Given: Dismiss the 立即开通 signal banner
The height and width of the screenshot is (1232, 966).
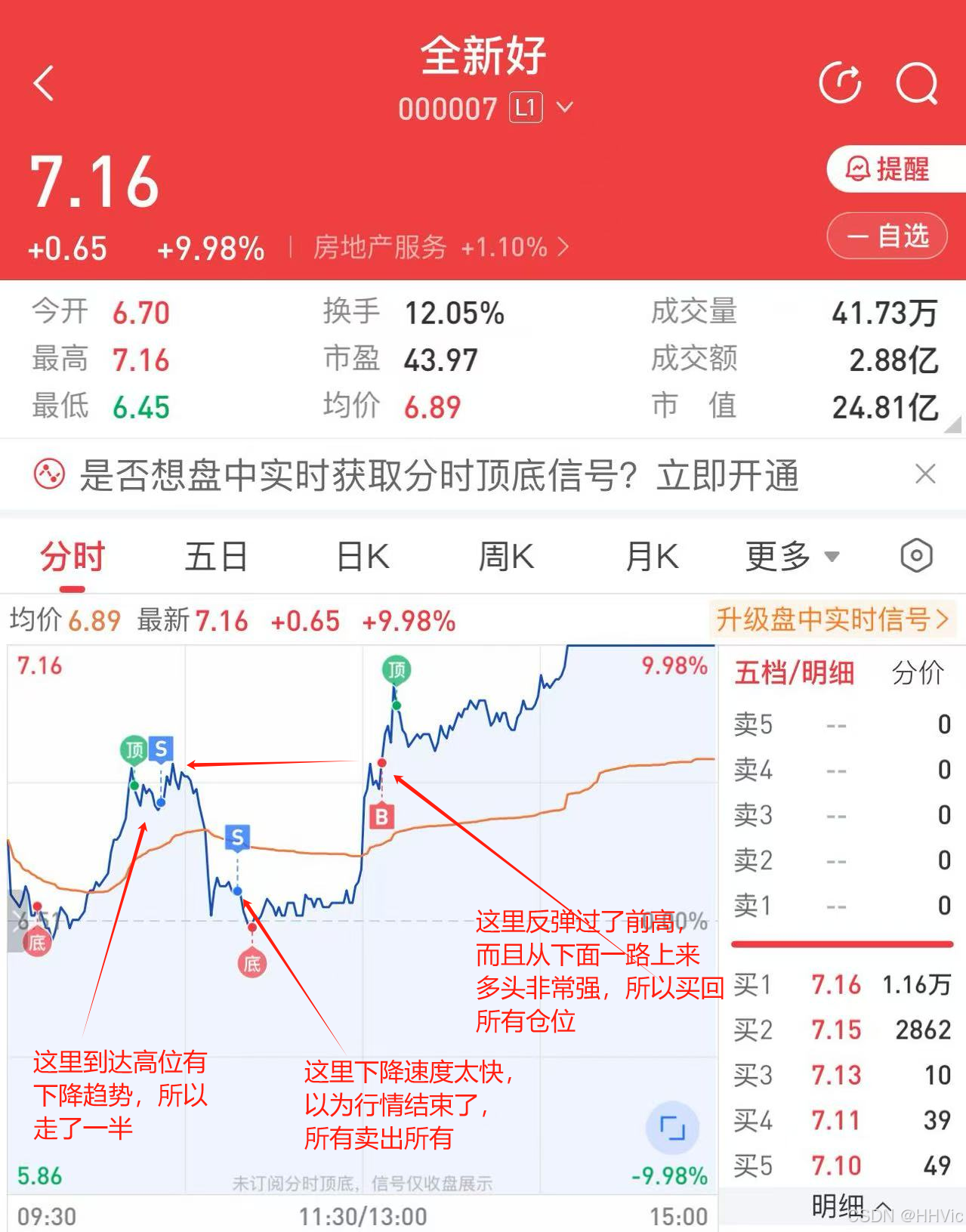Looking at the screenshot, I should pyautogui.click(x=925, y=474).
